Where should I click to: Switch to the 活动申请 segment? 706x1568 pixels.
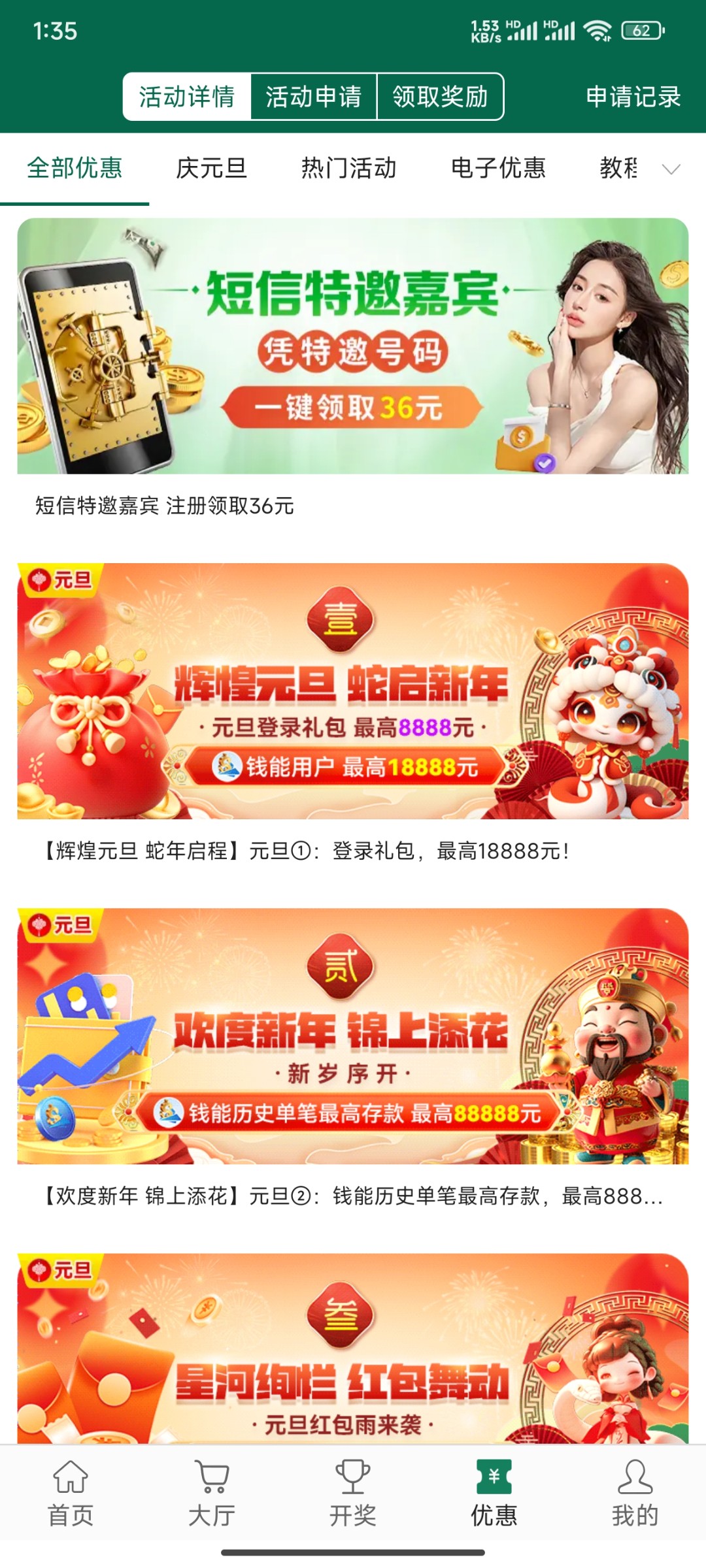coord(314,97)
